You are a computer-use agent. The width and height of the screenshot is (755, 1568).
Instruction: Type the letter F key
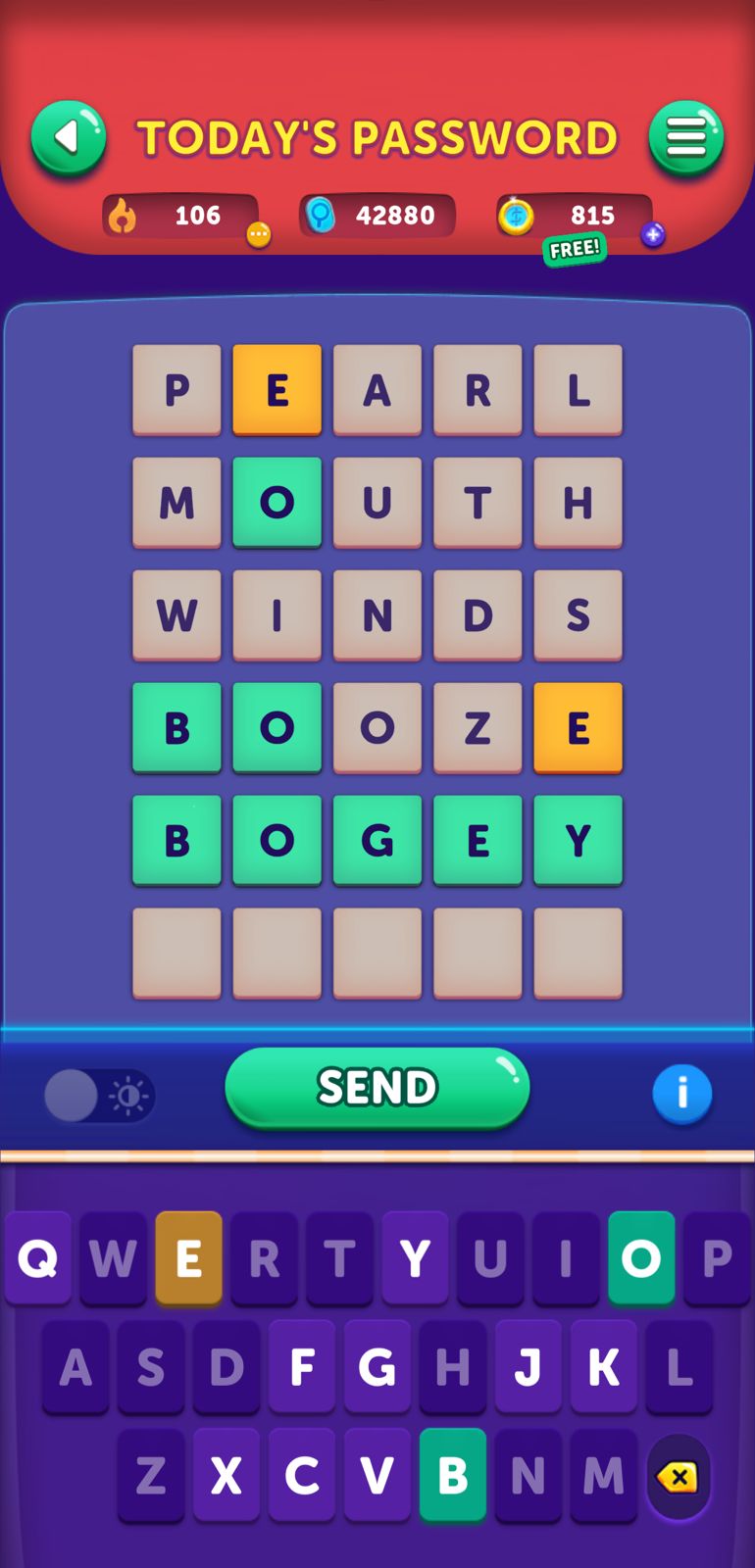pos(302,1366)
